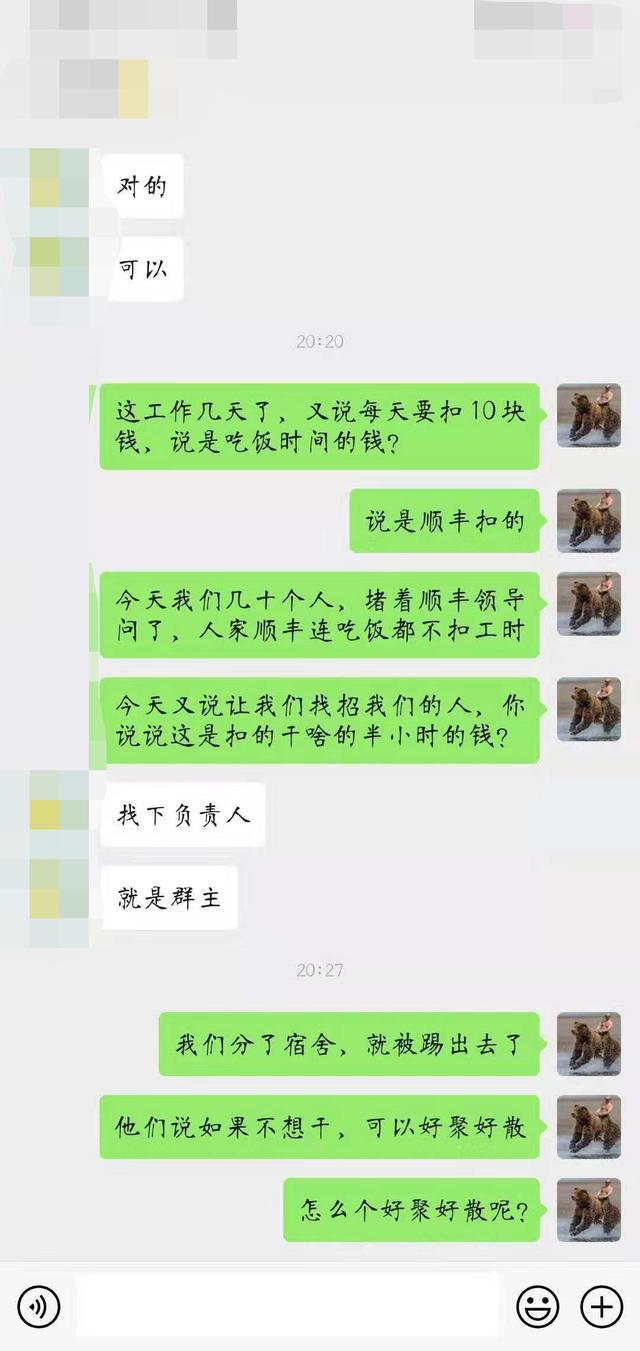This screenshot has width=640, height=1351.
Task: Focus the message text field
Action: [287, 1305]
